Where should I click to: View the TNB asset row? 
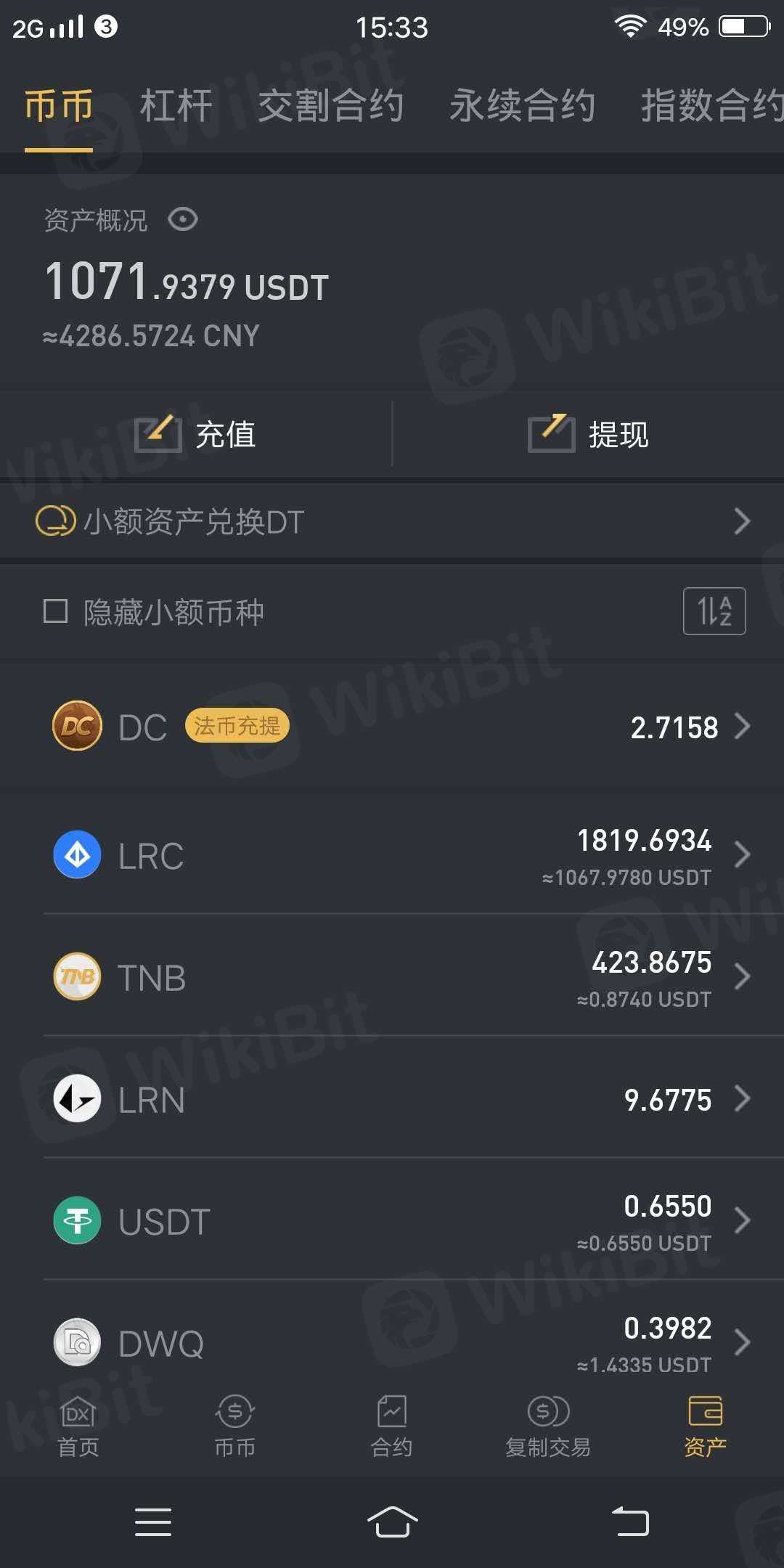pyautogui.click(x=392, y=977)
